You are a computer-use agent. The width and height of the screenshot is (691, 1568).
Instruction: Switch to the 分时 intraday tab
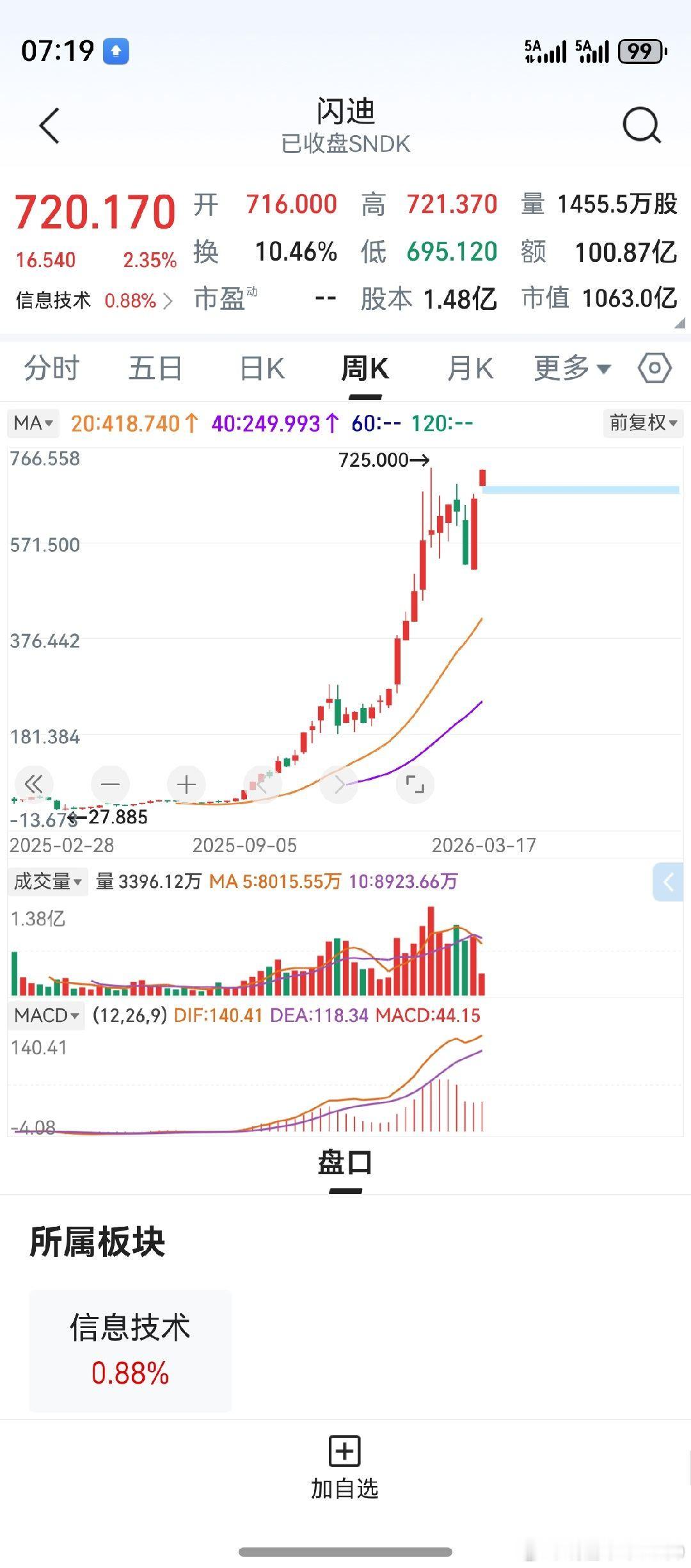(51, 368)
